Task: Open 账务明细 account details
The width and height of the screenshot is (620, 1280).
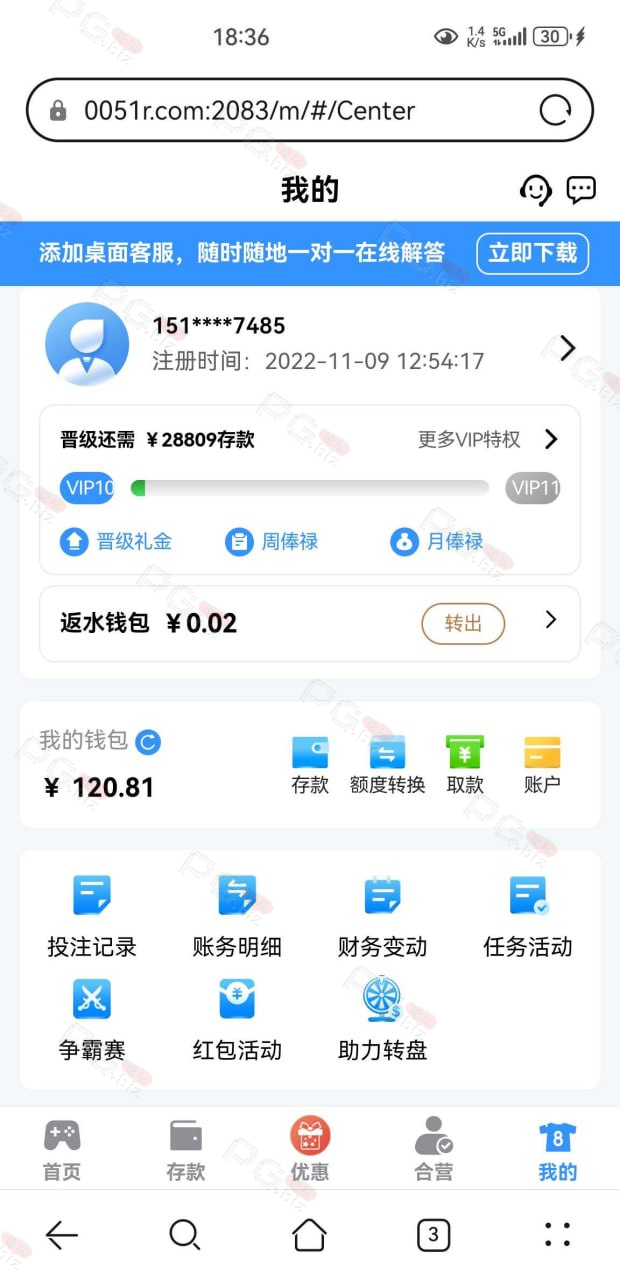Action: [237, 916]
